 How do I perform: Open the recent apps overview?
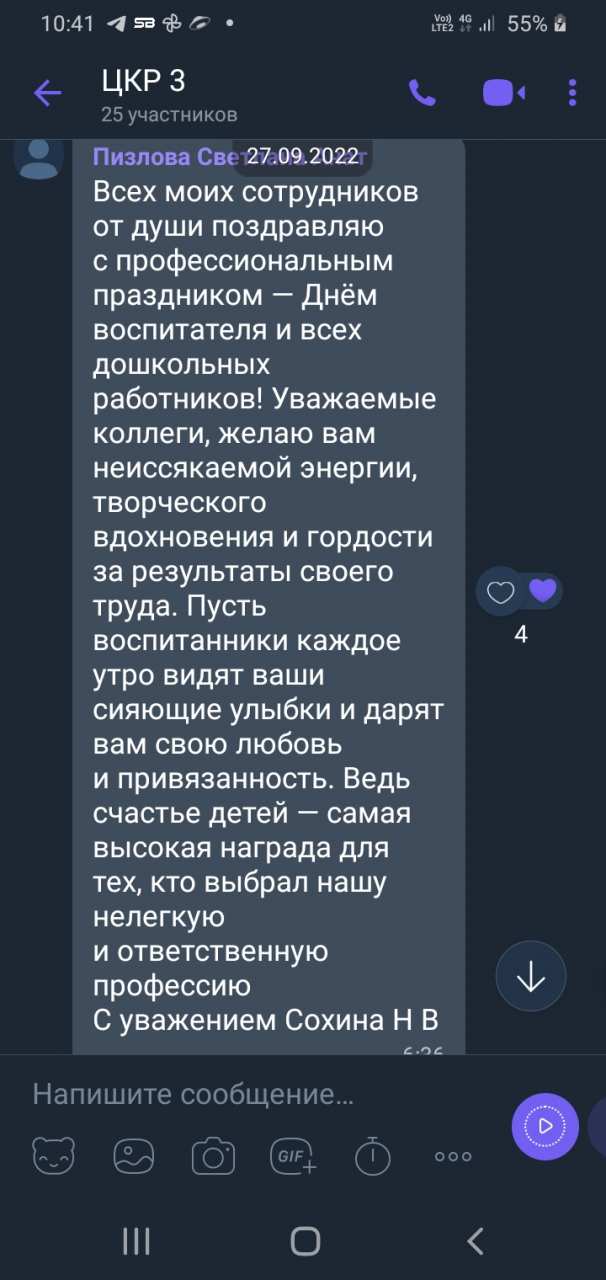[x=136, y=1241]
